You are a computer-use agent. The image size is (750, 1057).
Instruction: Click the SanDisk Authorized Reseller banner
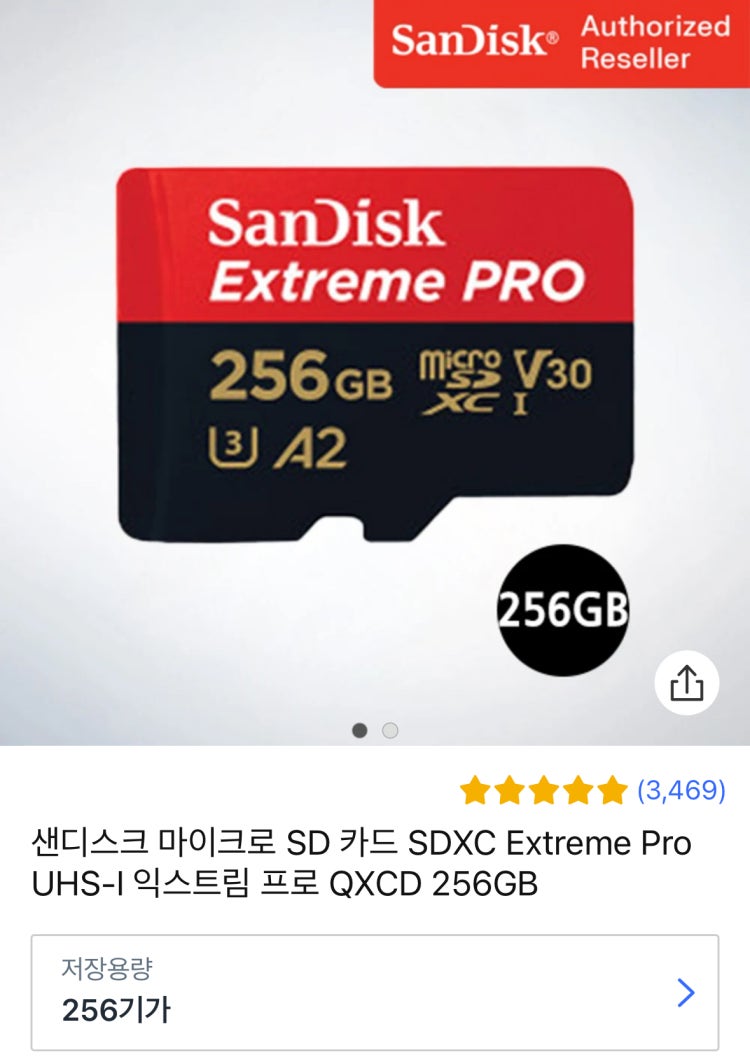point(560,45)
